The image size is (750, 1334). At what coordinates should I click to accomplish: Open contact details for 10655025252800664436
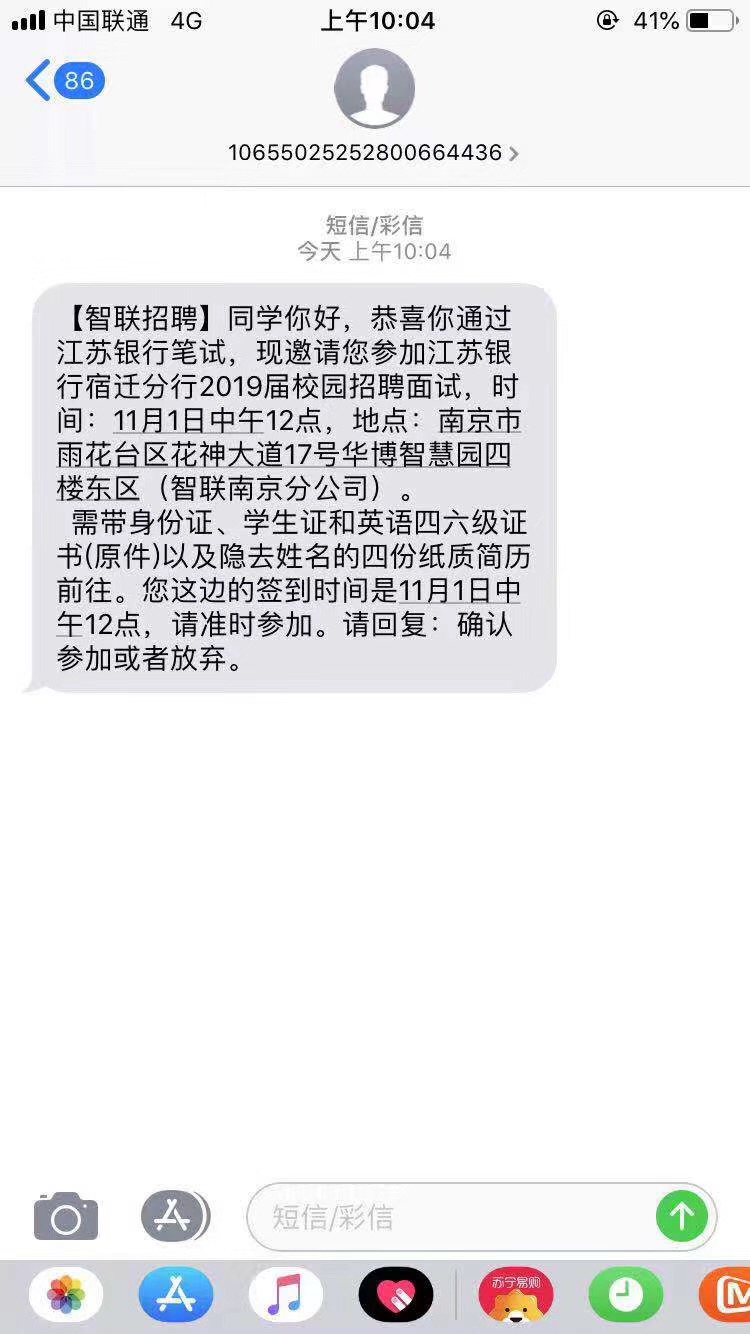[x=373, y=153]
